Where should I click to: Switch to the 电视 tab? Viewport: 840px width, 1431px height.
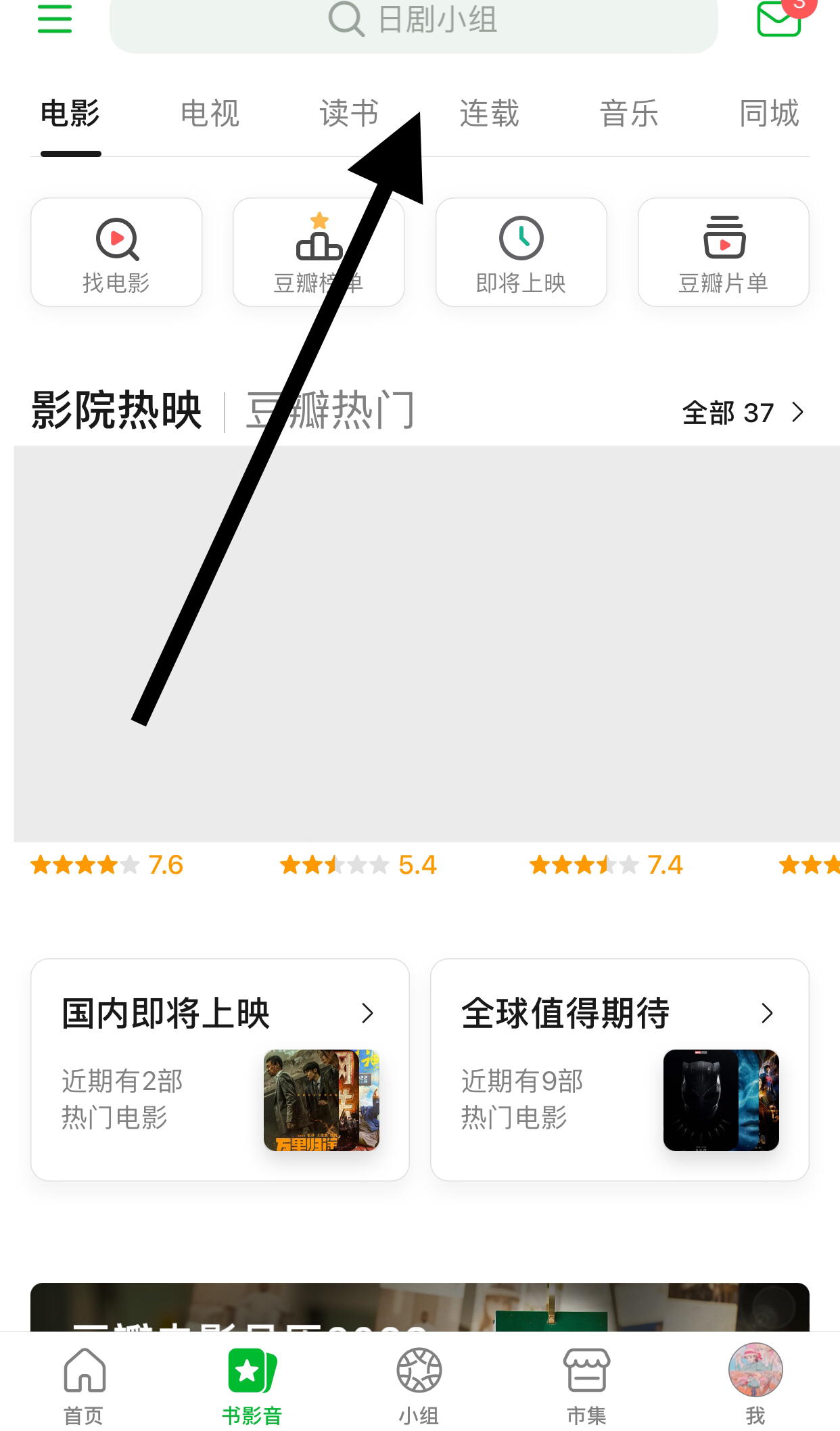pyautogui.click(x=210, y=114)
